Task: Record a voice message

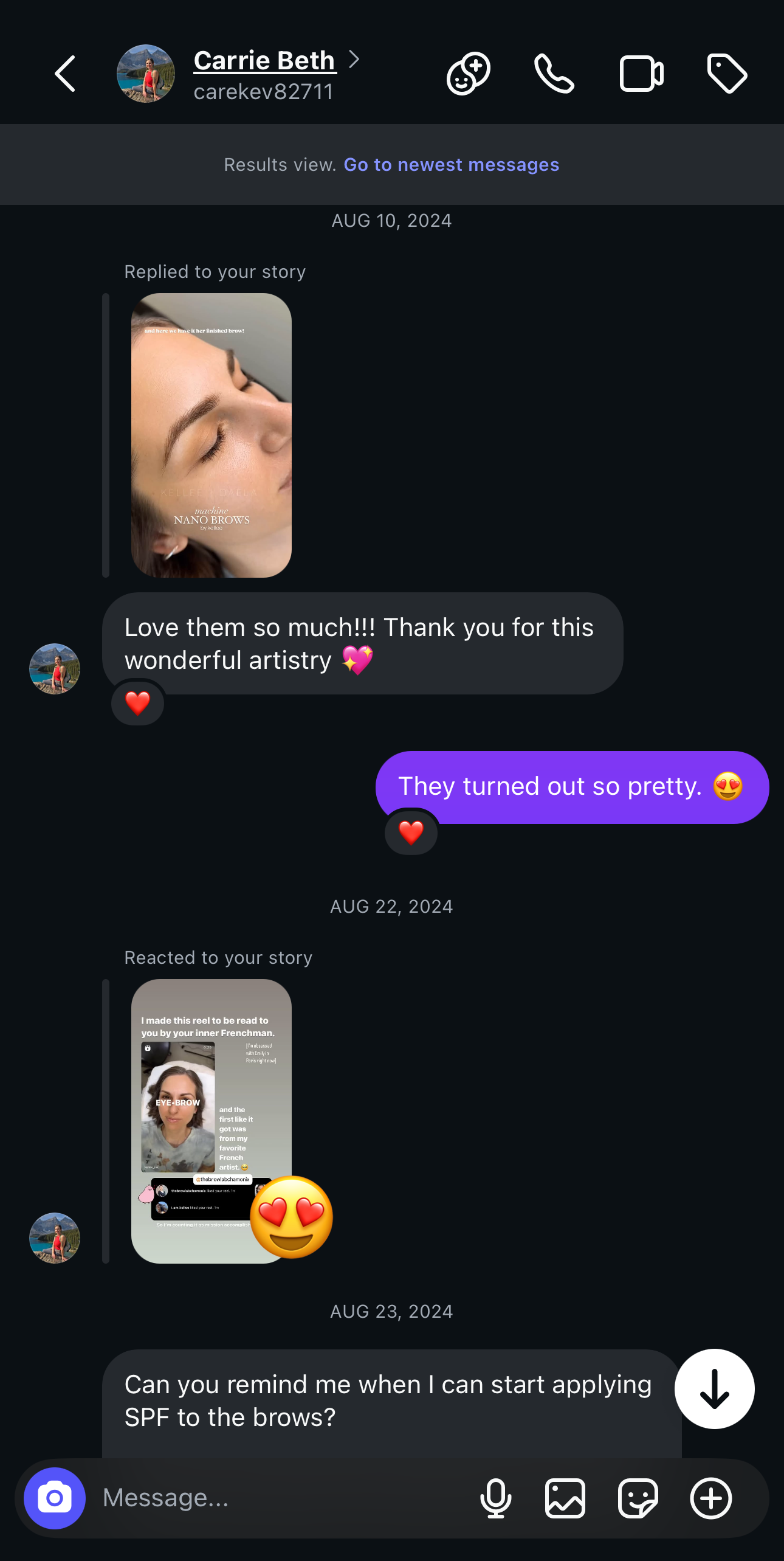Action: pos(495,1498)
